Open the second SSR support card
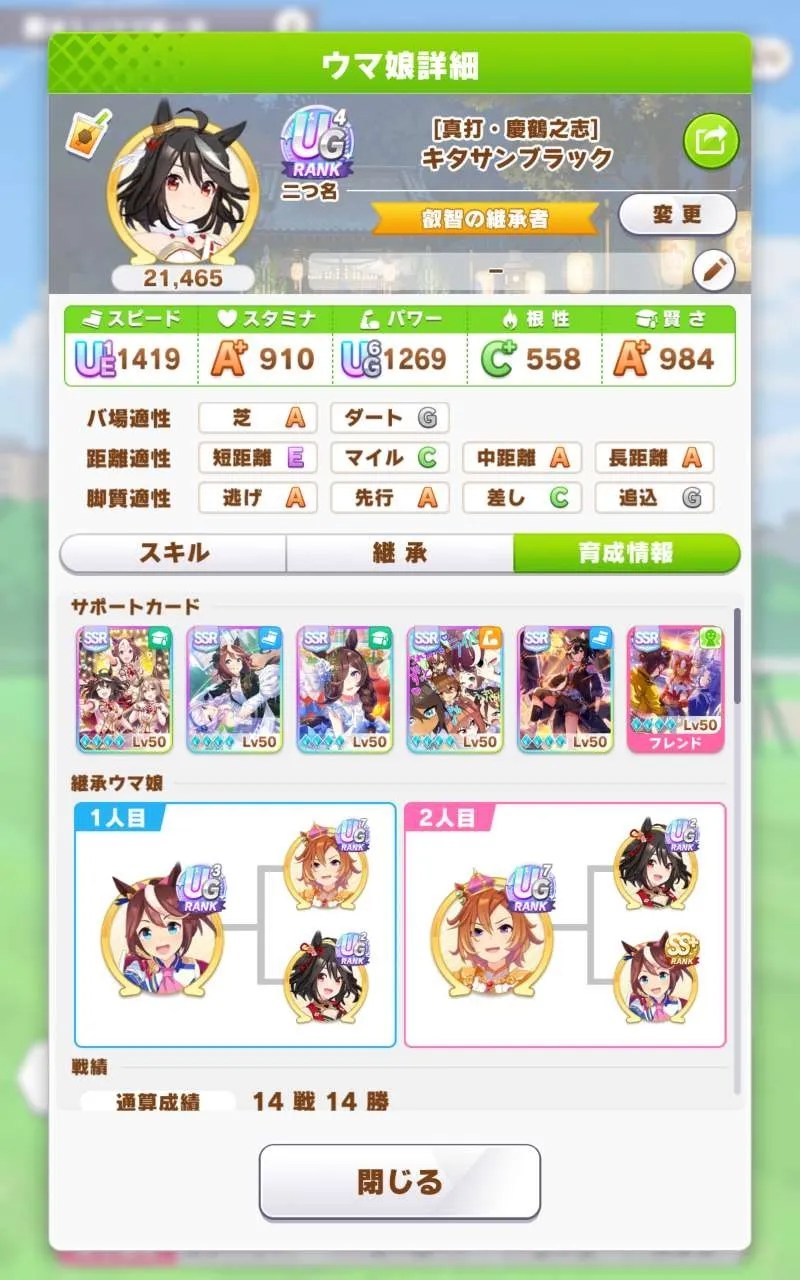This screenshot has height=1280, width=800. coord(235,690)
